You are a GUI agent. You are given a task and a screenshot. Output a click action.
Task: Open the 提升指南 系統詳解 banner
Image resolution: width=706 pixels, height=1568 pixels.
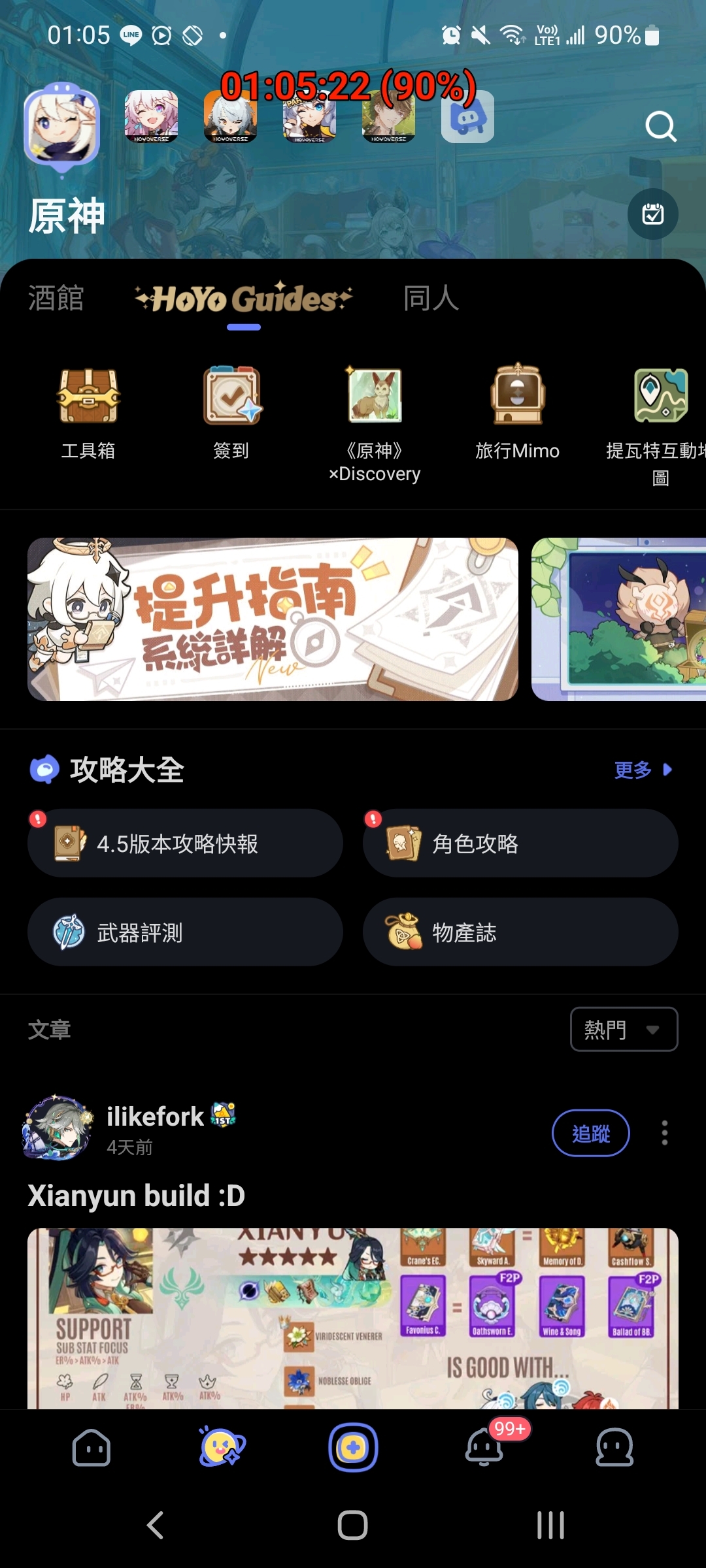point(273,619)
